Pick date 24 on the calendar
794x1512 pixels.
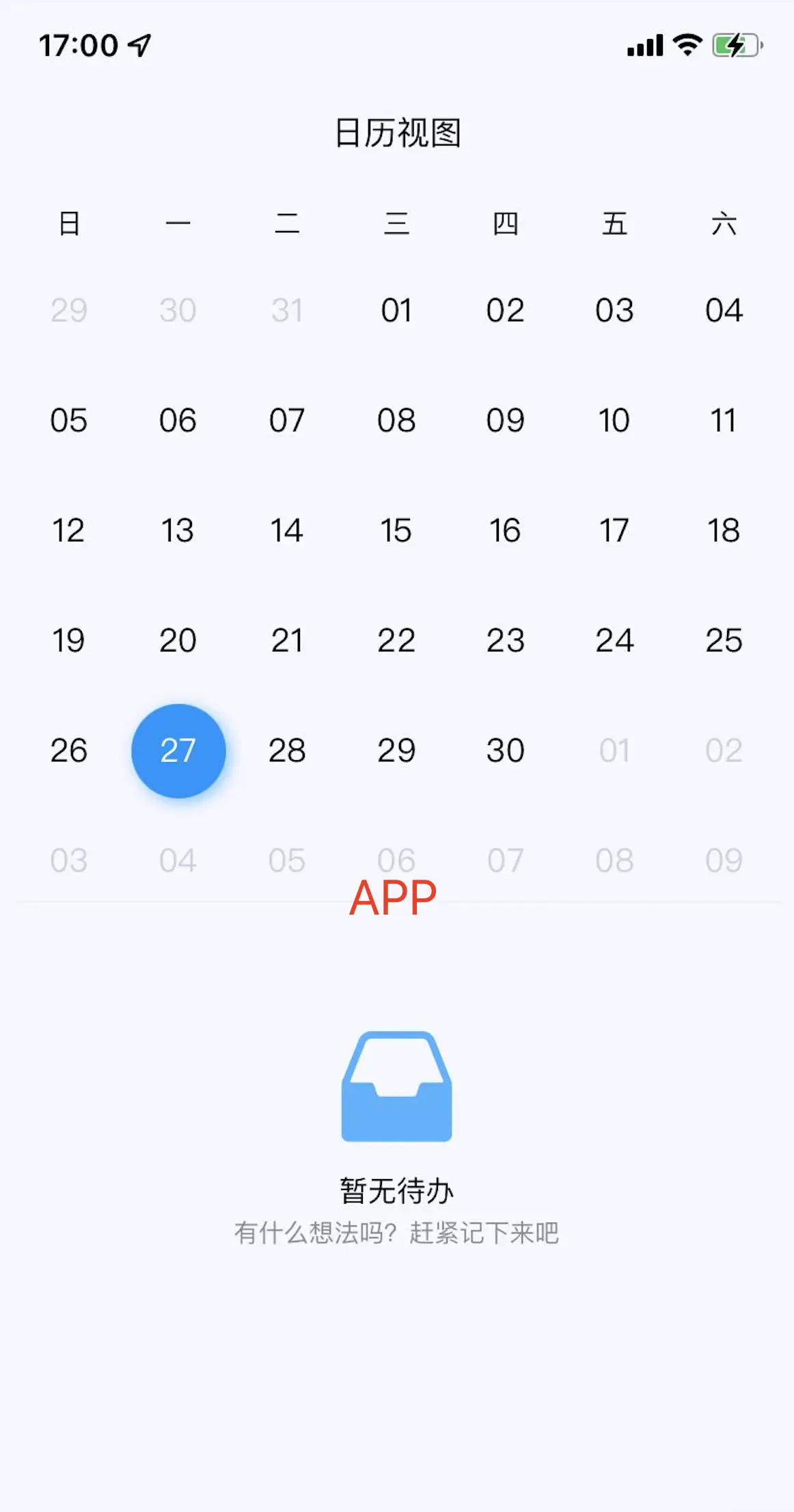[614, 640]
